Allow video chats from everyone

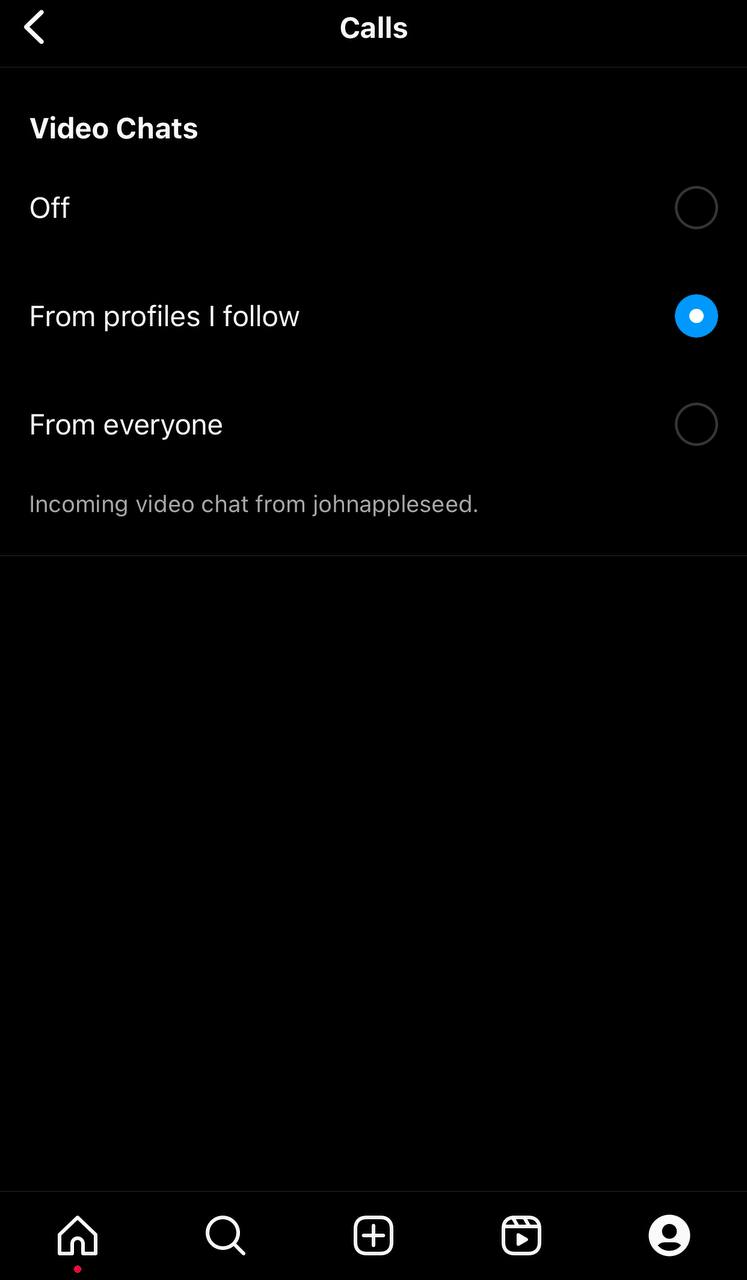tap(697, 424)
